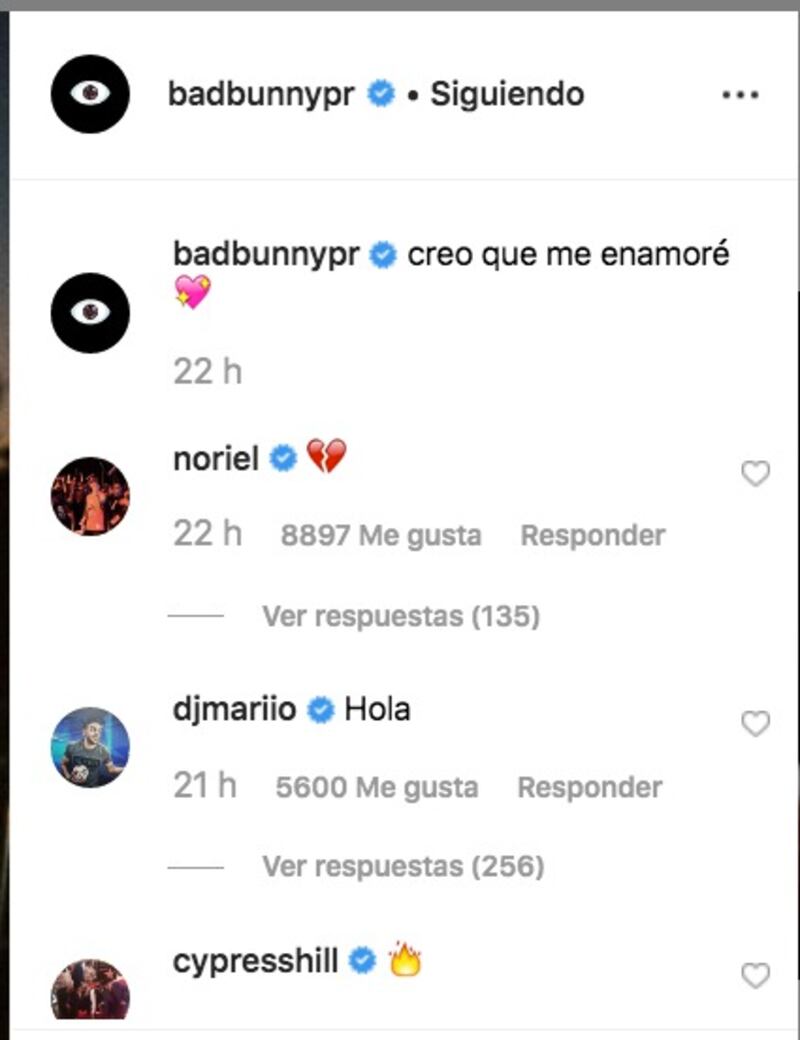Like djmariio's Hola comment
The image size is (800, 1040).
pos(755,723)
